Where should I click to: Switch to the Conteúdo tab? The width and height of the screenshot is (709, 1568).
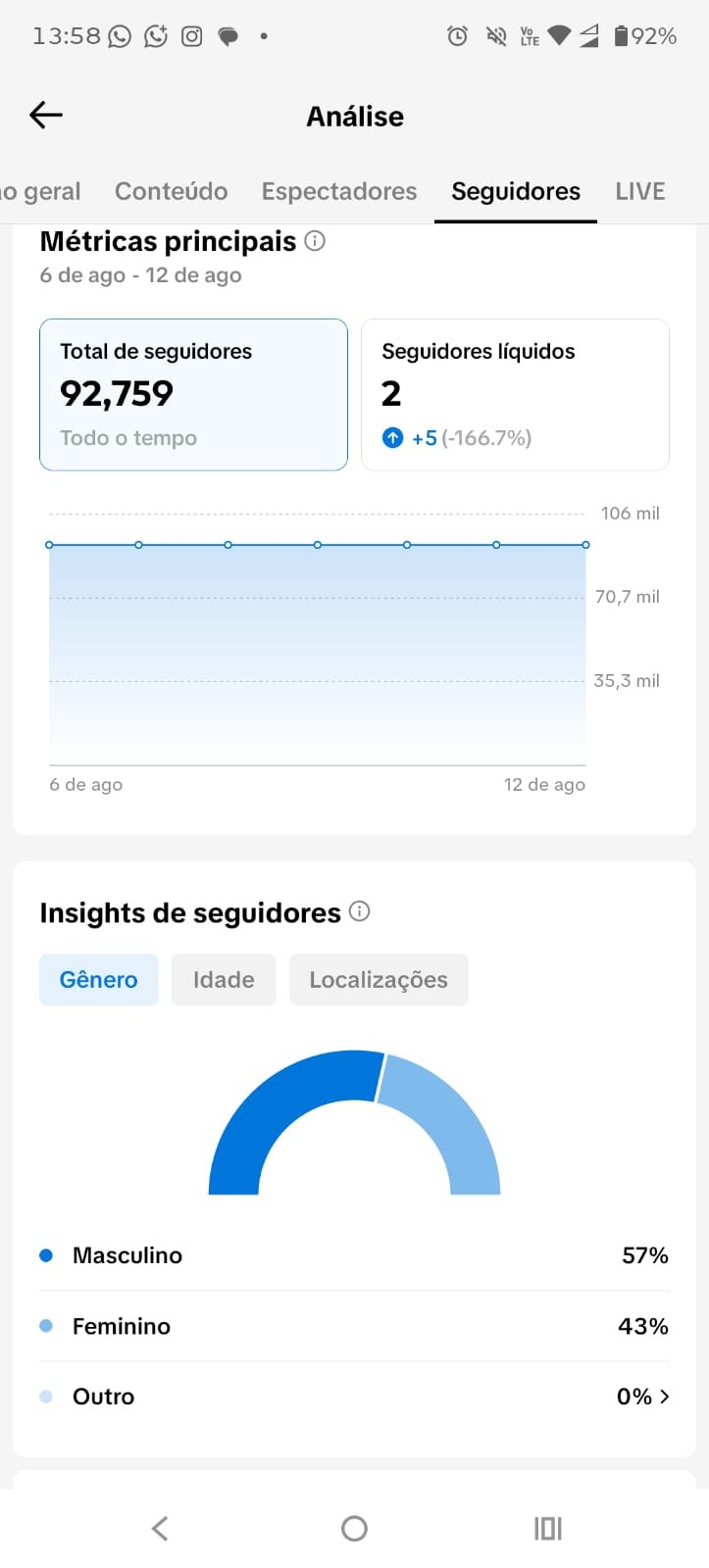pyautogui.click(x=172, y=191)
